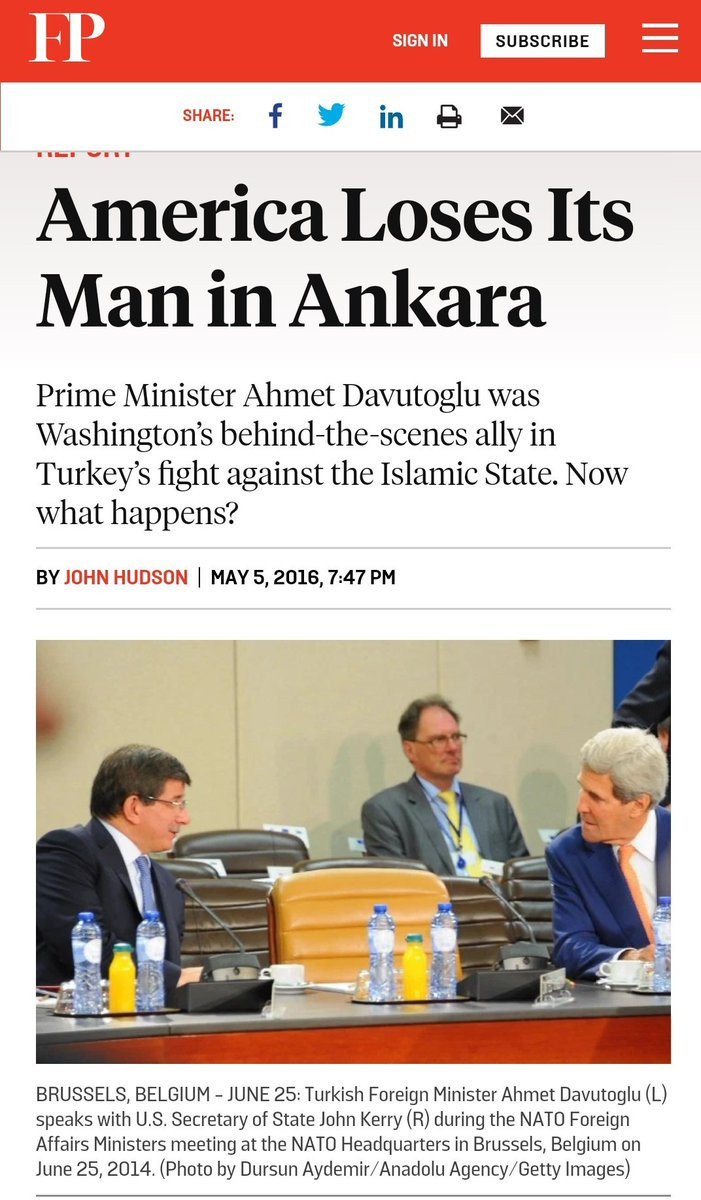The width and height of the screenshot is (701, 1200).
Task: Open the hamburger menu
Action: (659, 40)
